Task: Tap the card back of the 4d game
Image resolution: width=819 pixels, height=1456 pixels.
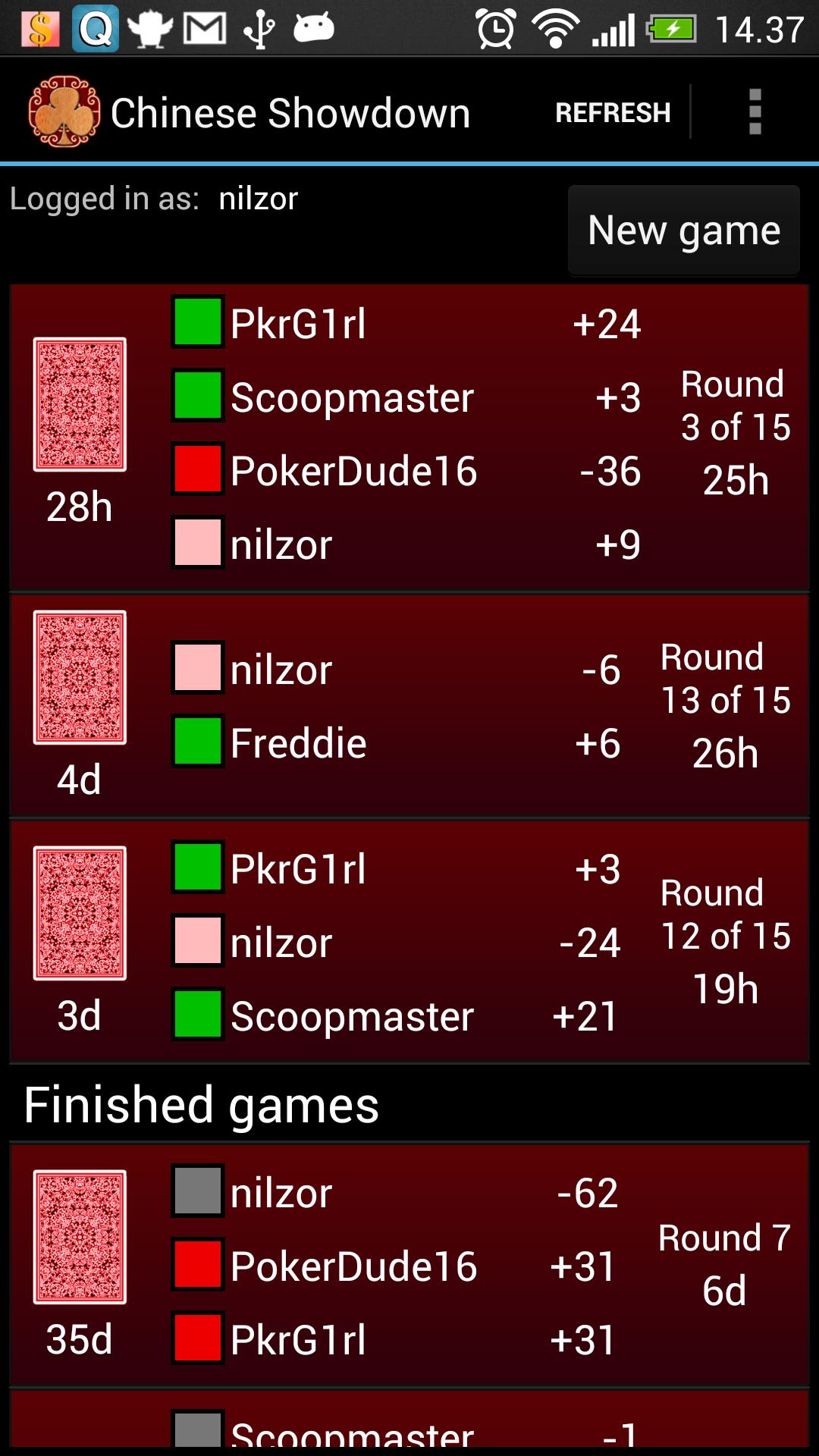Action: click(79, 686)
